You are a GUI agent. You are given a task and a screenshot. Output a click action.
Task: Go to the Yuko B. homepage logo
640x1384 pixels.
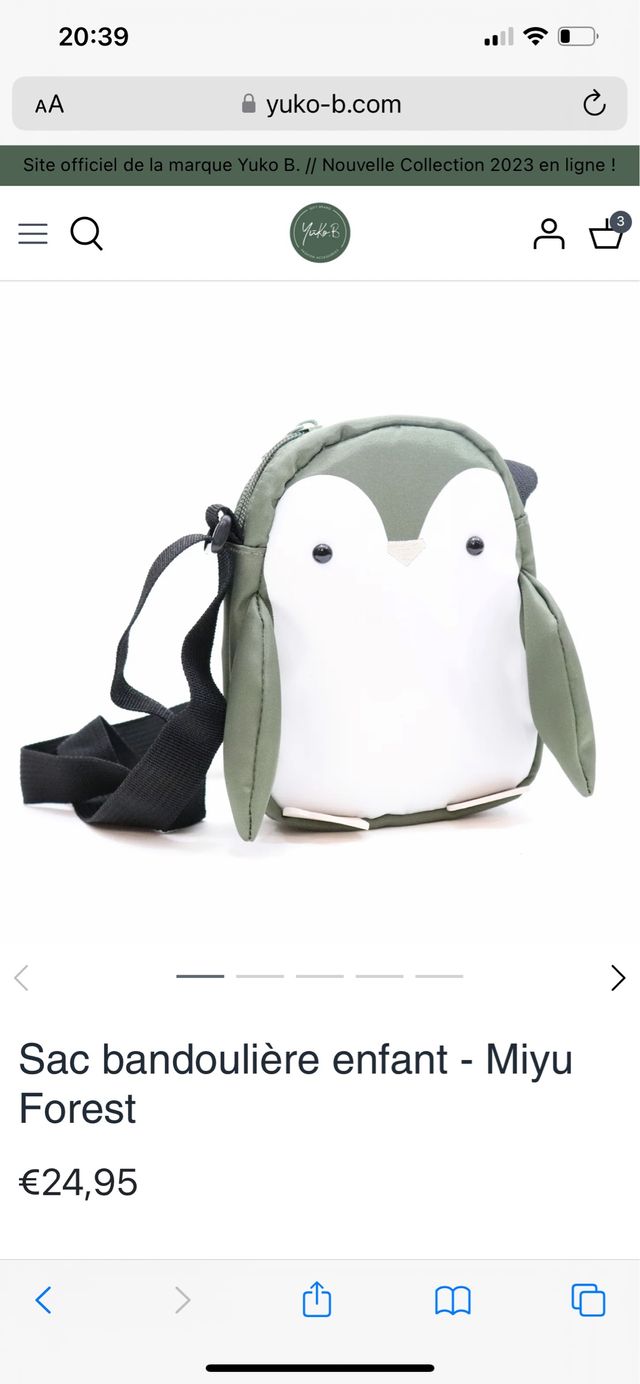pos(320,233)
